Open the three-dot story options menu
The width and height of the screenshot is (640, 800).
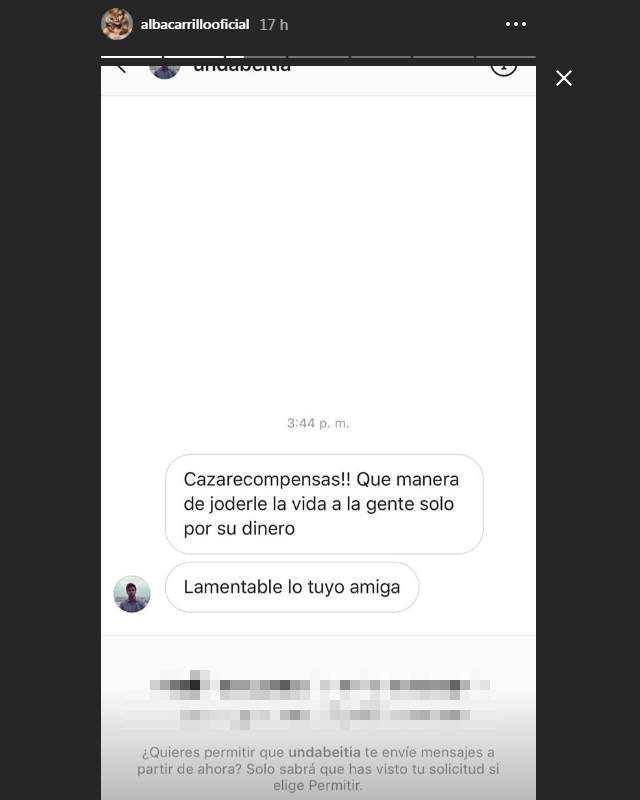(x=515, y=24)
